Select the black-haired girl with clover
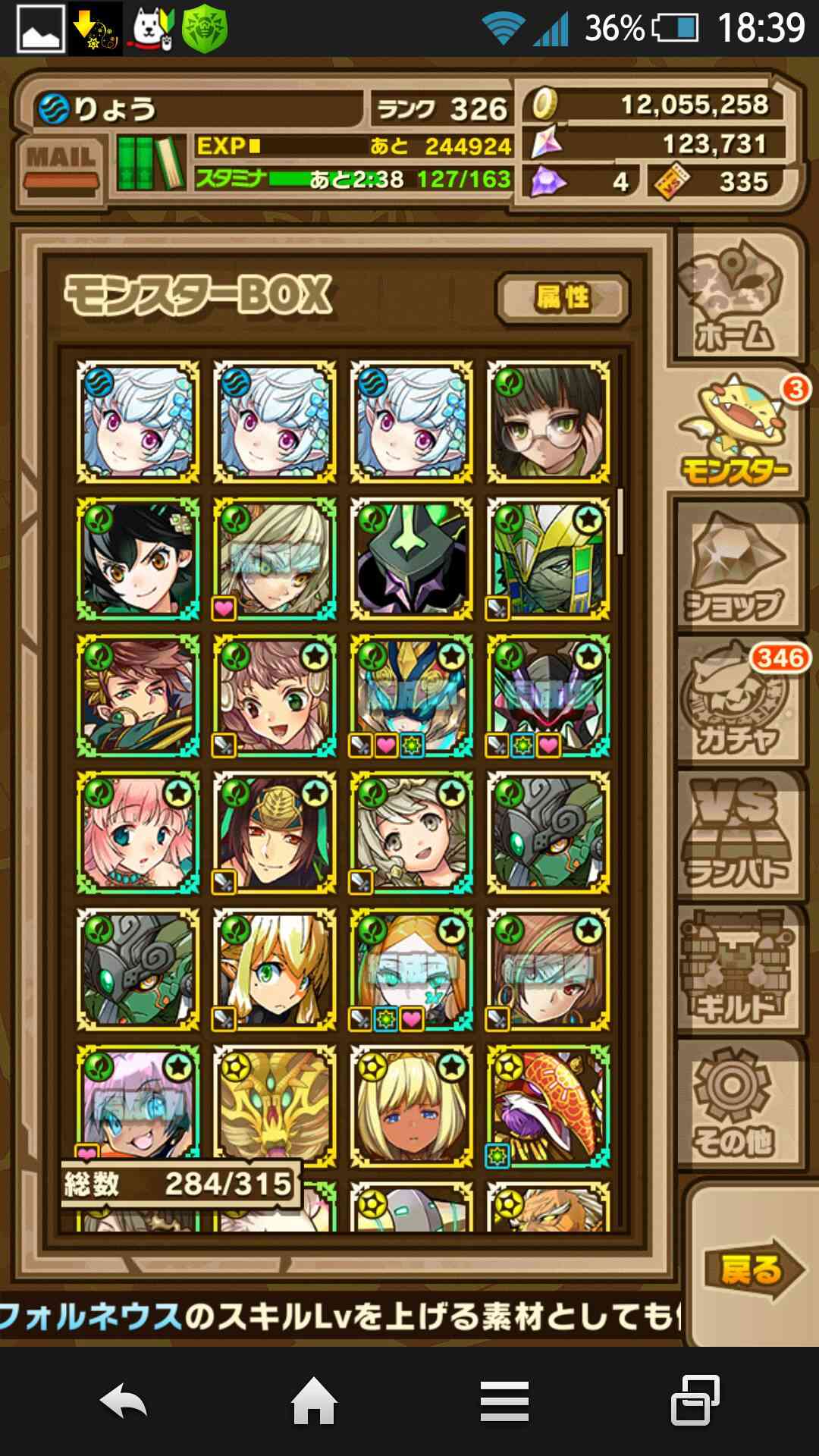This screenshot has height=1456, width=819. coord(138,559)
